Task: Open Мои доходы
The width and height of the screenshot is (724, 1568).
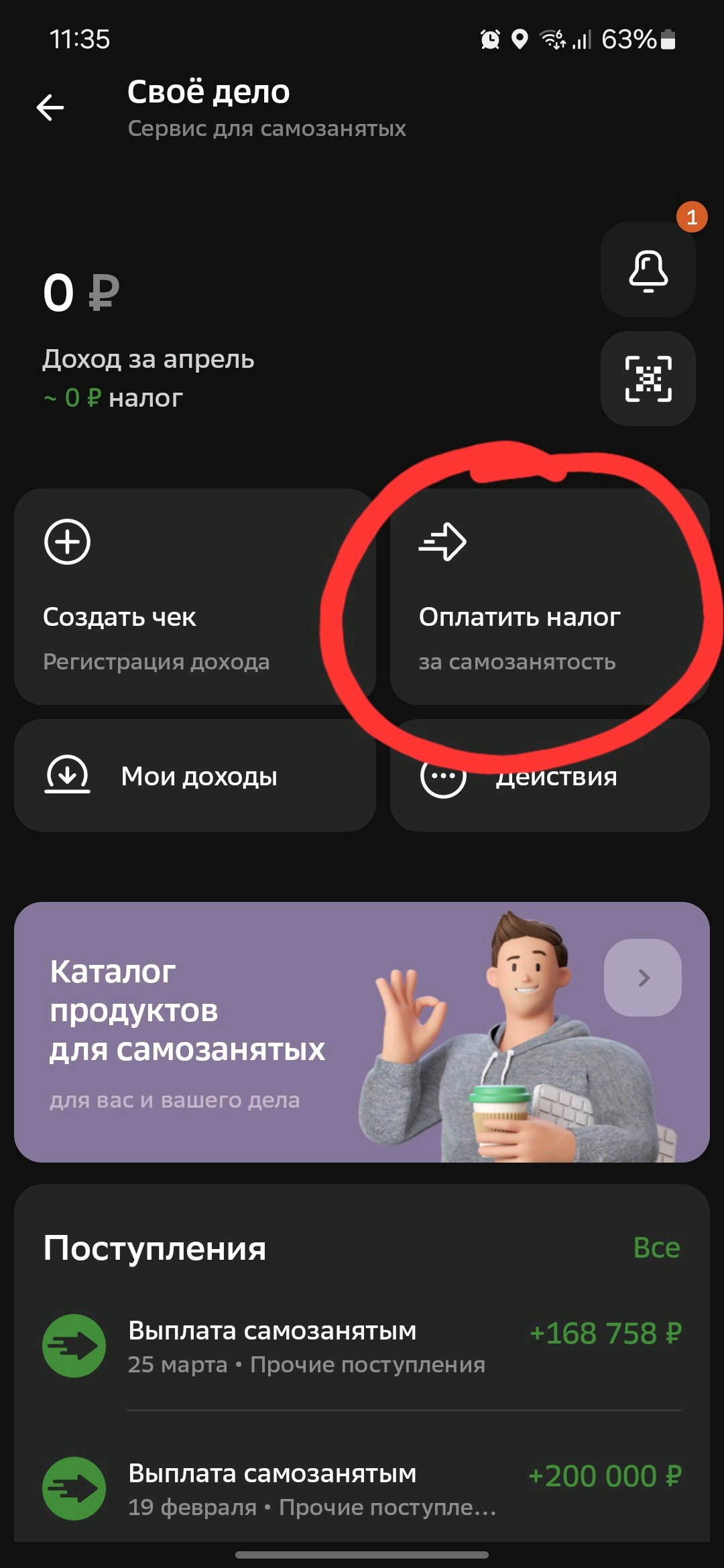Action: point(194,776)
